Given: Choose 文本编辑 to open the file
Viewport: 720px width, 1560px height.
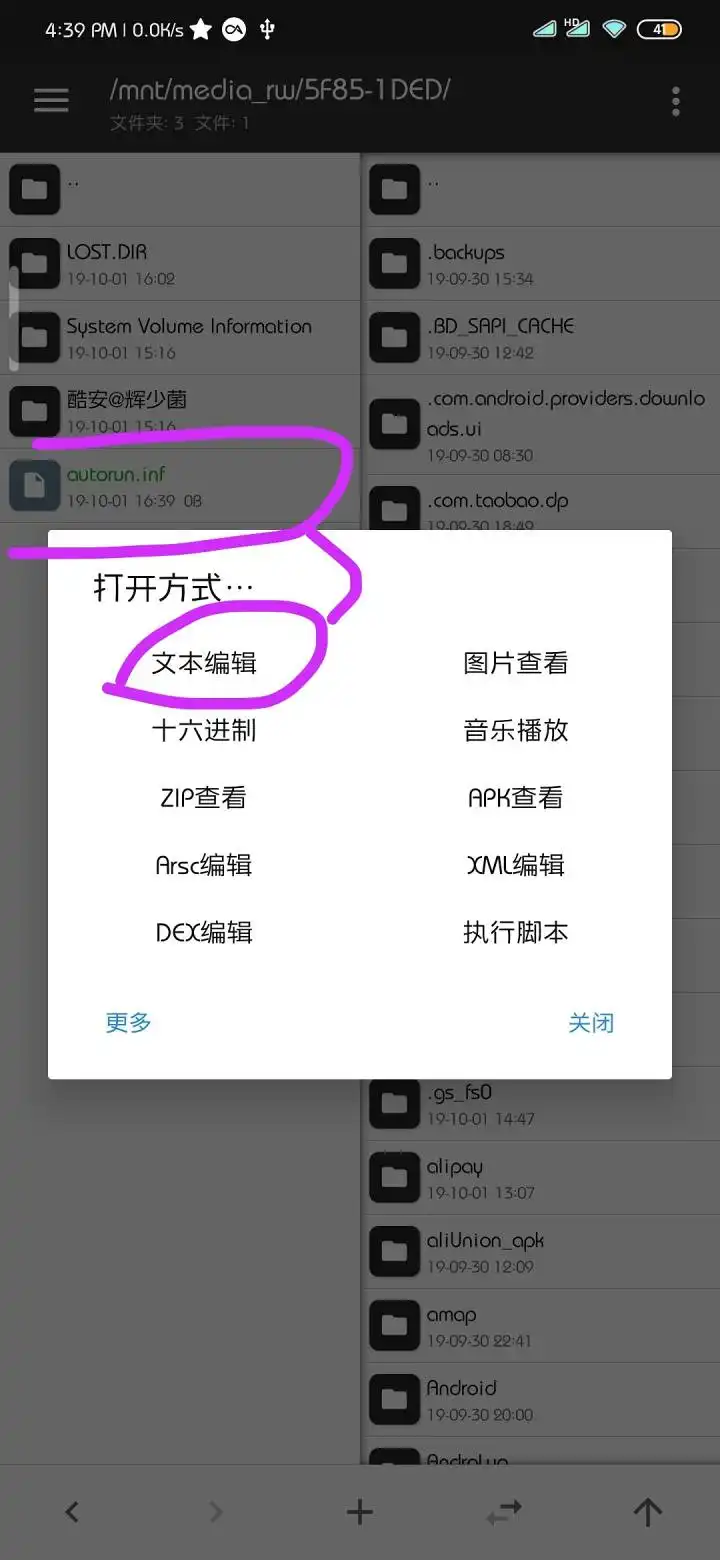Looking at the screenshot, I should coord(204,663).
